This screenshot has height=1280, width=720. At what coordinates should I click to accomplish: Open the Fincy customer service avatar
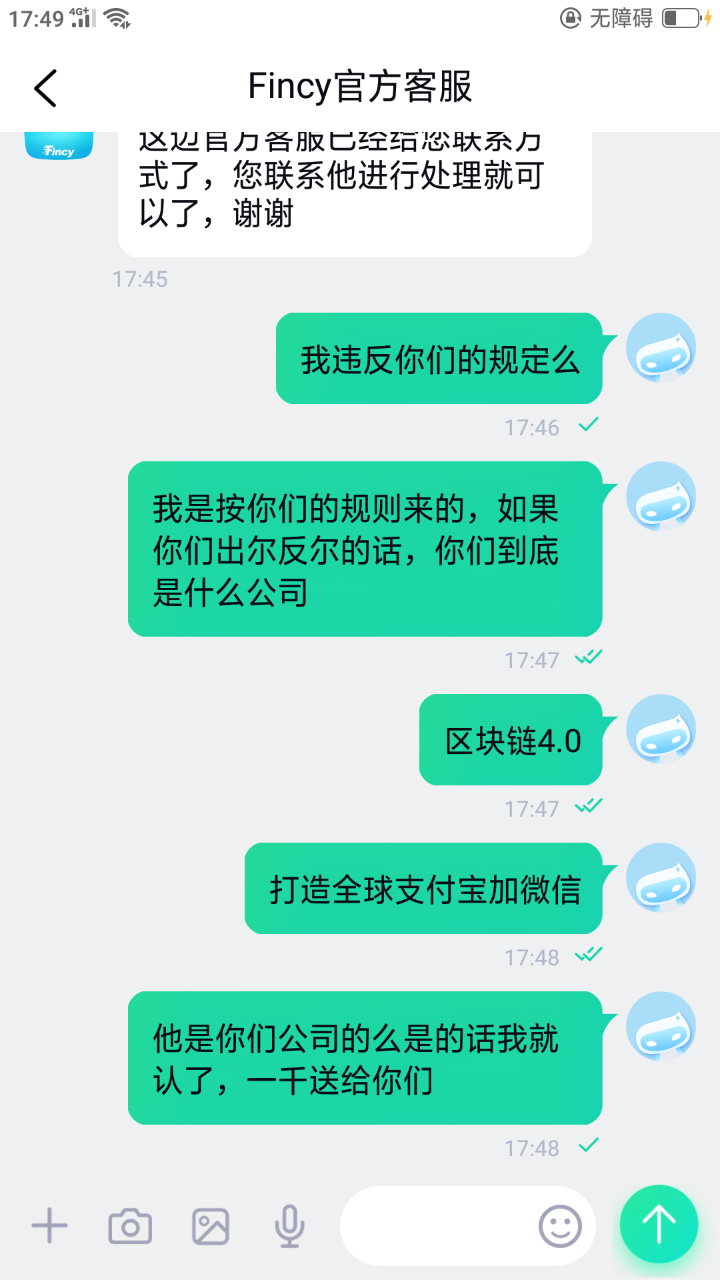(59, 145)
